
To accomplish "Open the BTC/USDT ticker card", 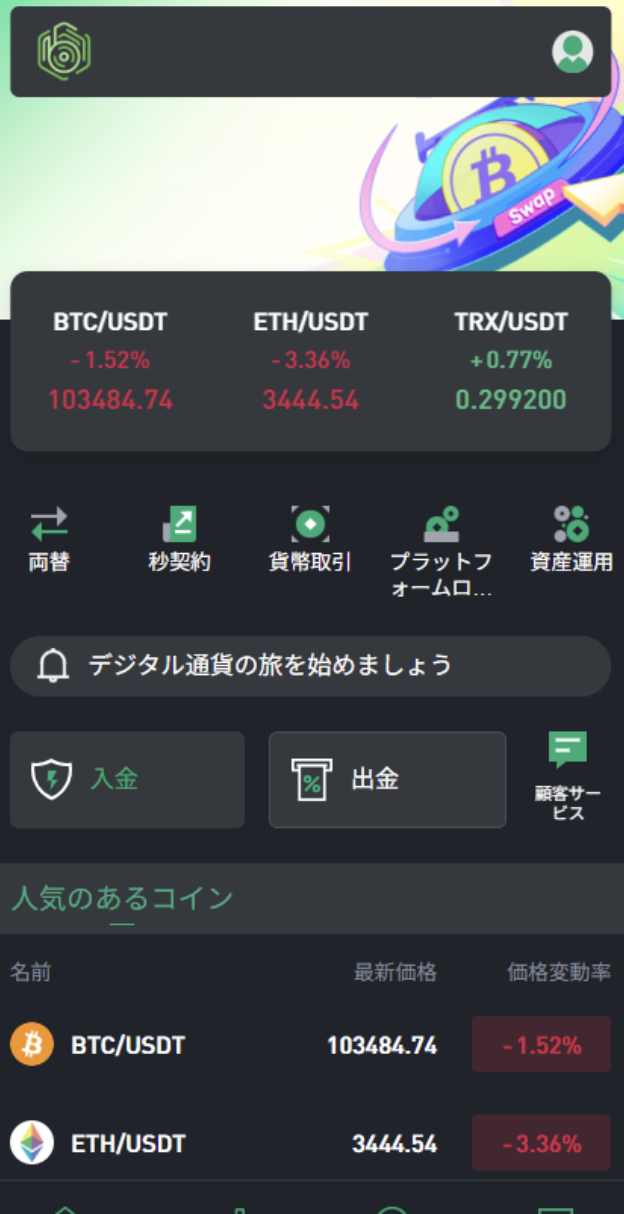I will pos(110,361).
